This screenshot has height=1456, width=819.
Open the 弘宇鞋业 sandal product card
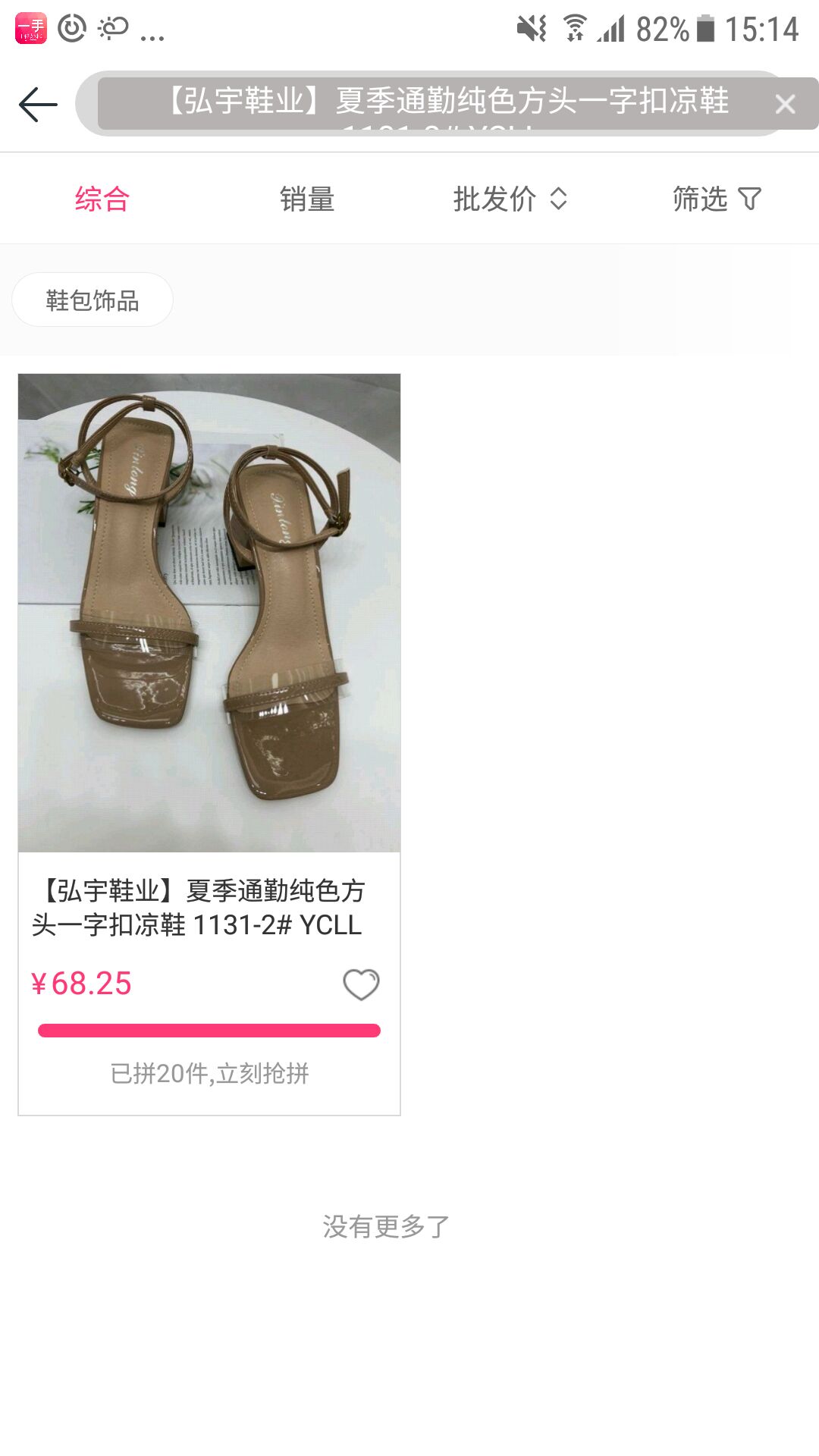click(209, 744)
